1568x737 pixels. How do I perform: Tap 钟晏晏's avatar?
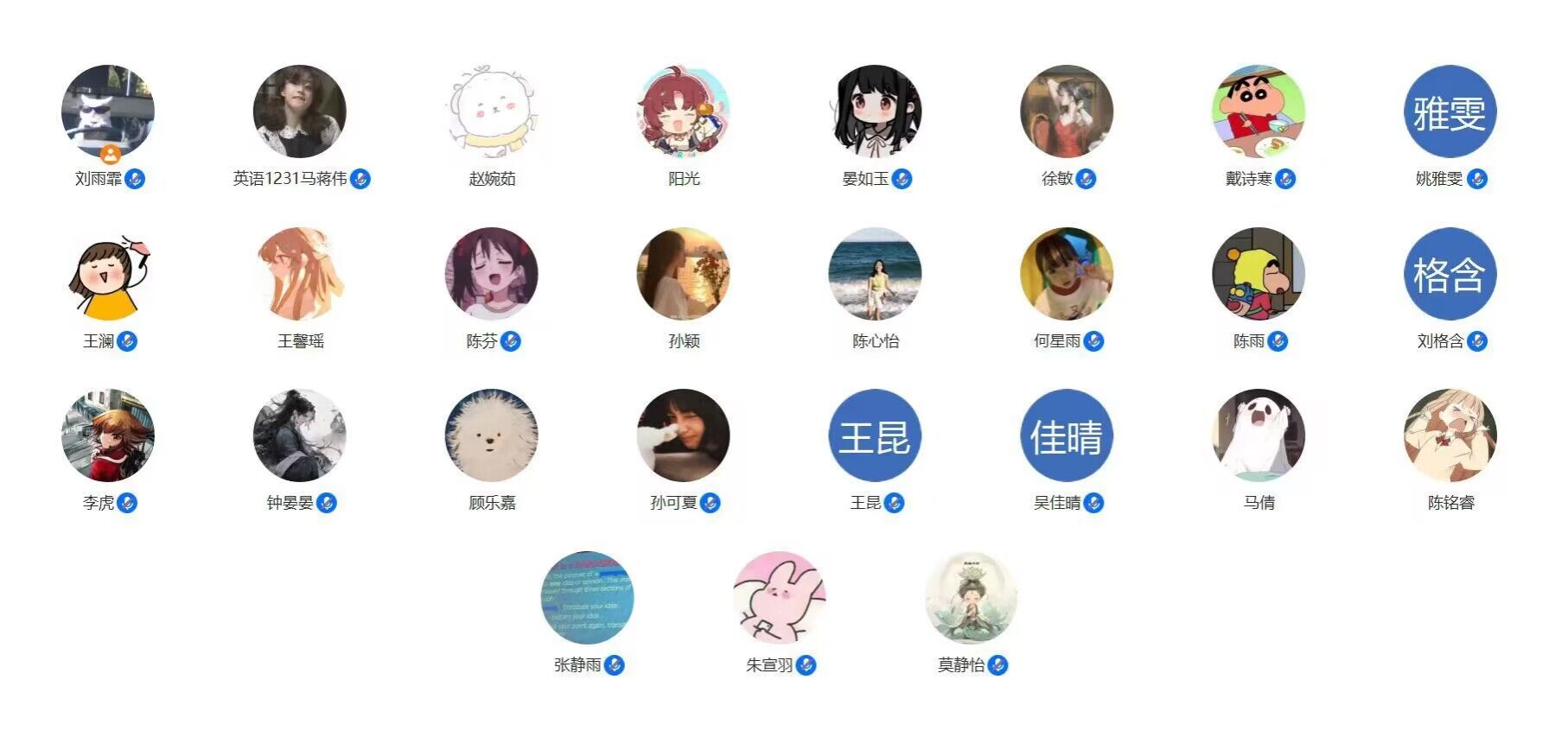[300, 435]
